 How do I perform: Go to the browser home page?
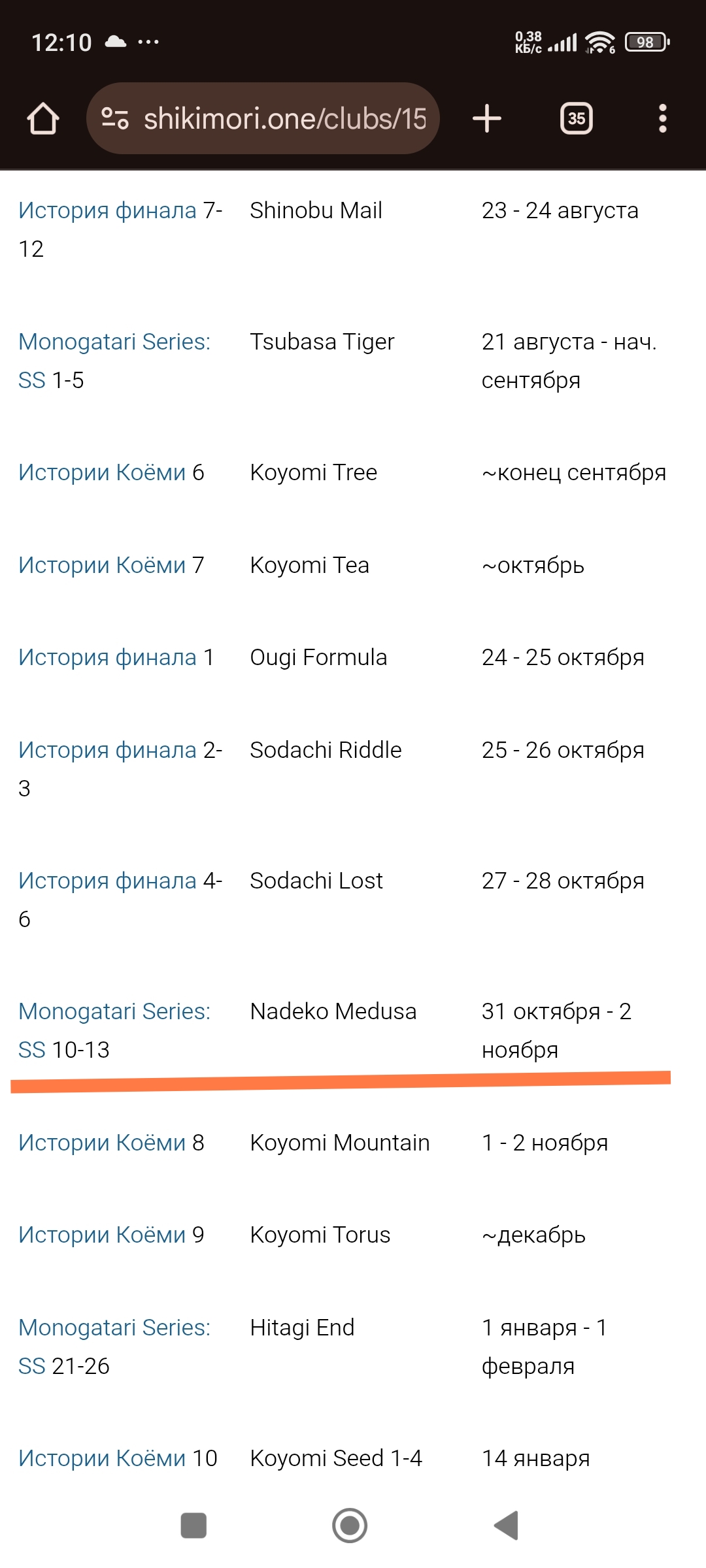tap(43, 118)
